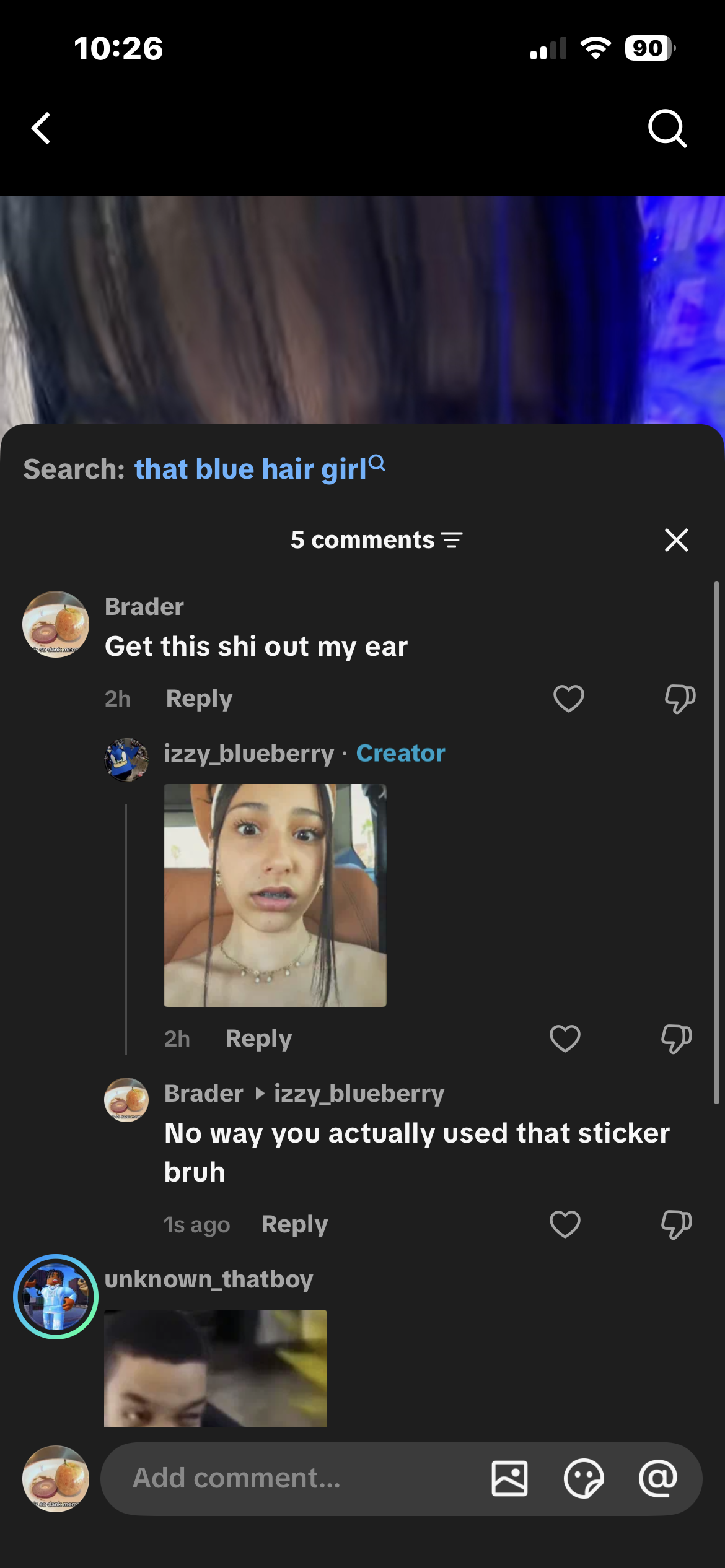Open the search magnifier at top right

pyautogui.click(x=667, y=129)
